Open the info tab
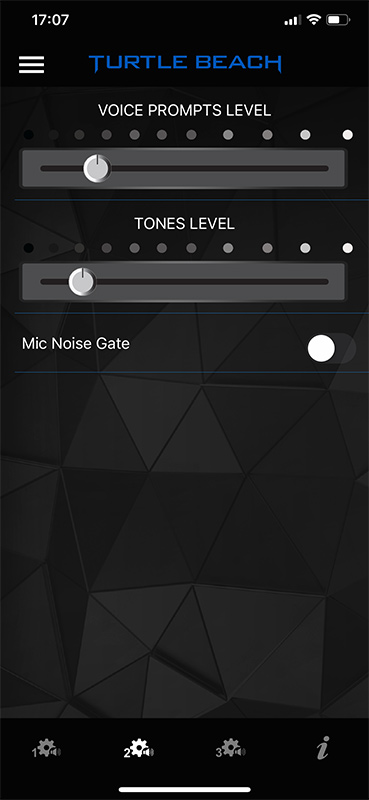 pyautogui.click(x=322, y=749)
